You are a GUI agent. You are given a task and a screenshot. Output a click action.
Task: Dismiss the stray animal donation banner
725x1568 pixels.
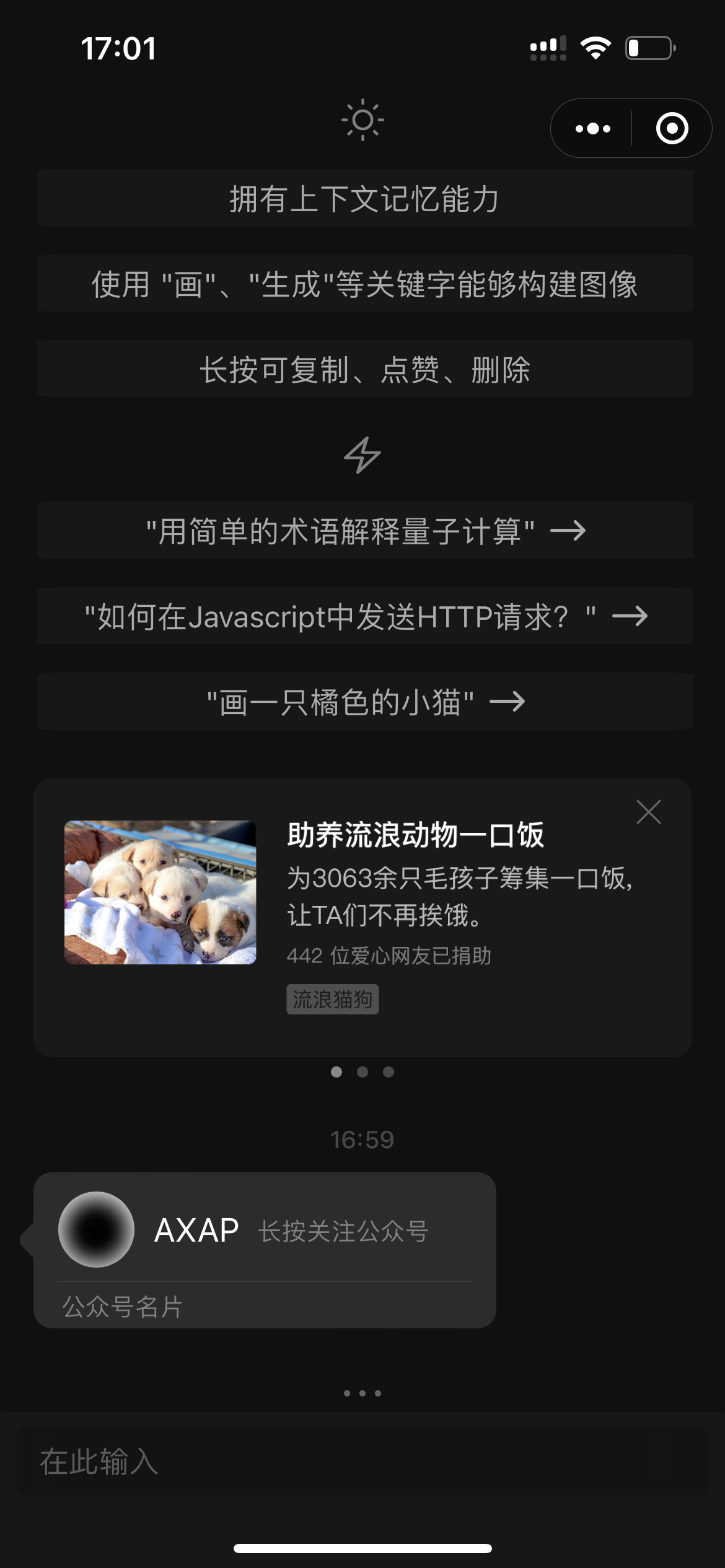click(x=649, y=811)
